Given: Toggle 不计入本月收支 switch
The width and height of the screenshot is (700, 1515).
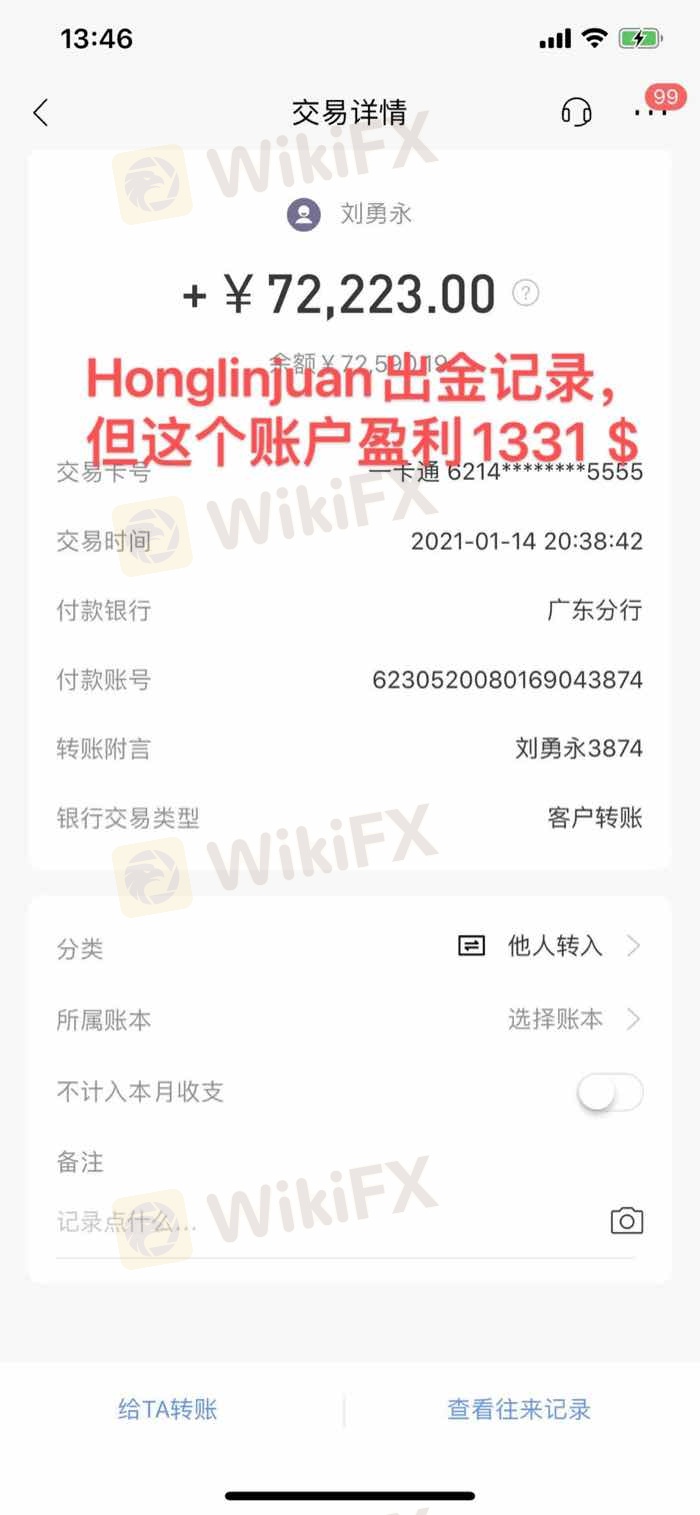Looking at the screenshot, I should 610,1093.
